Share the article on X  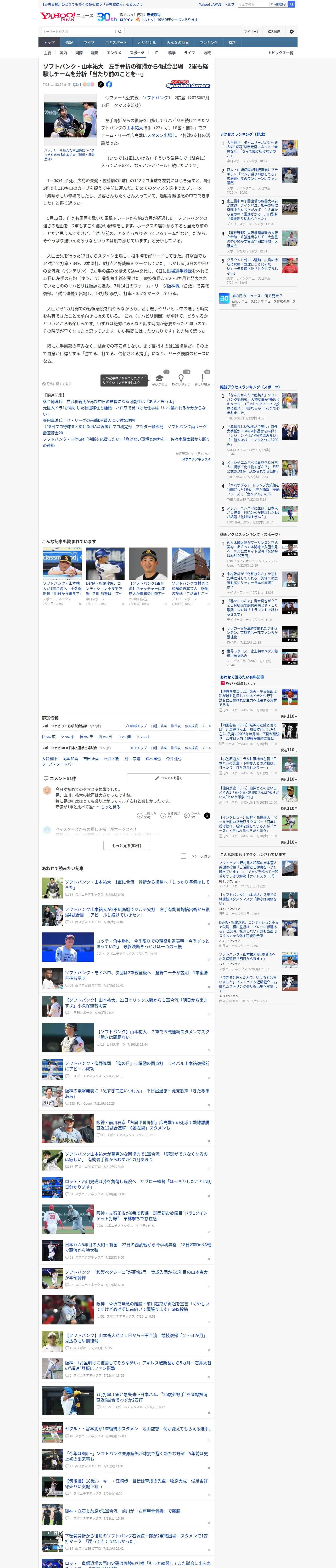[x=101, y=85]
